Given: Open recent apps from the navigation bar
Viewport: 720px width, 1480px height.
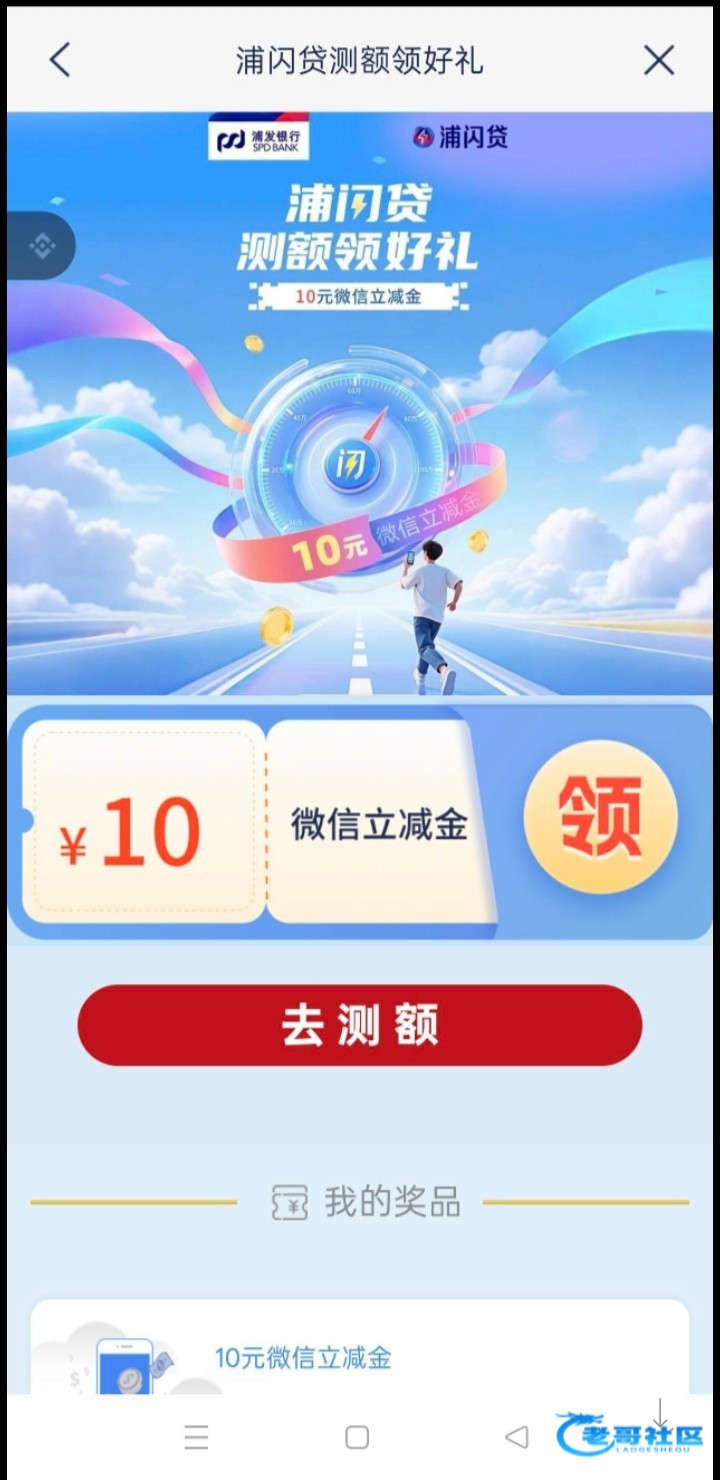Looking at the screenshot, I should coord(197,1438).
